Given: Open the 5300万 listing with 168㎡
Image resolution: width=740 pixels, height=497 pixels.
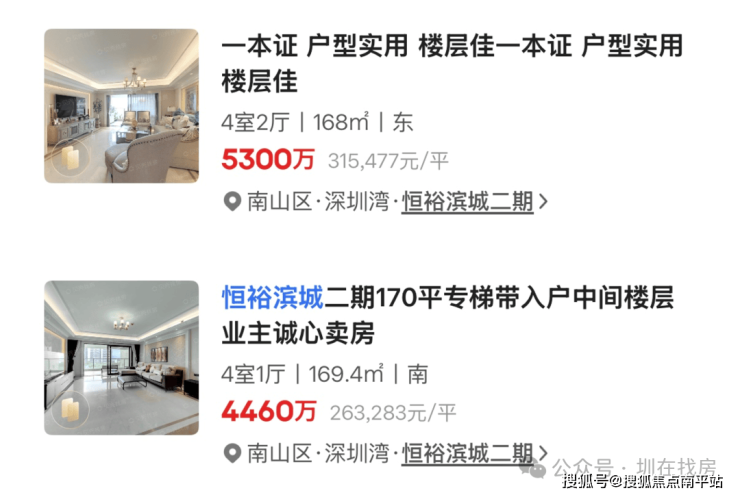Looking at the screenshot, I should pyautogui.click(x=451, y=60).
